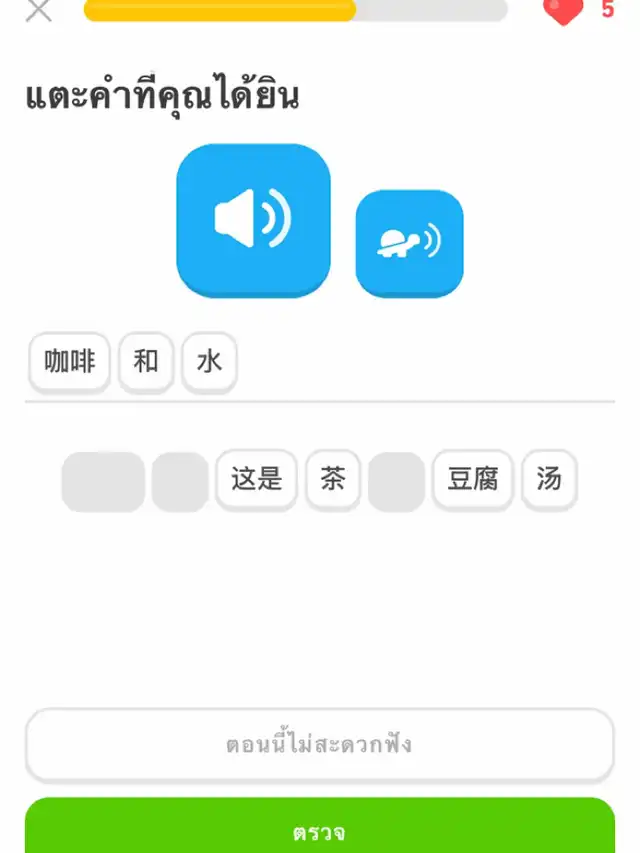
Task: Select the word 茶
Action: click(x=332, y=479)
